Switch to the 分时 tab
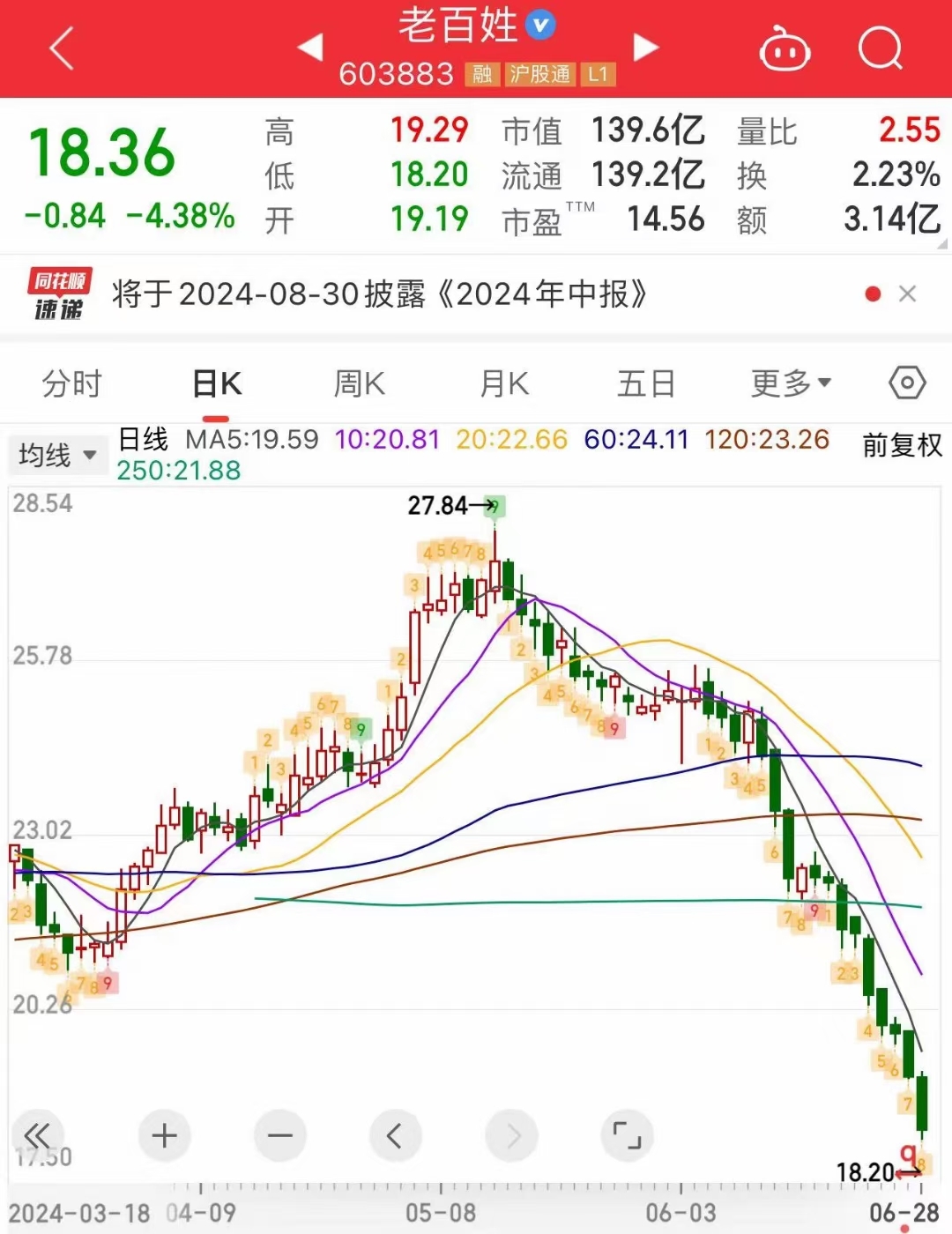Viewport: 952px width, 1234px height. (x=72, y=384)
